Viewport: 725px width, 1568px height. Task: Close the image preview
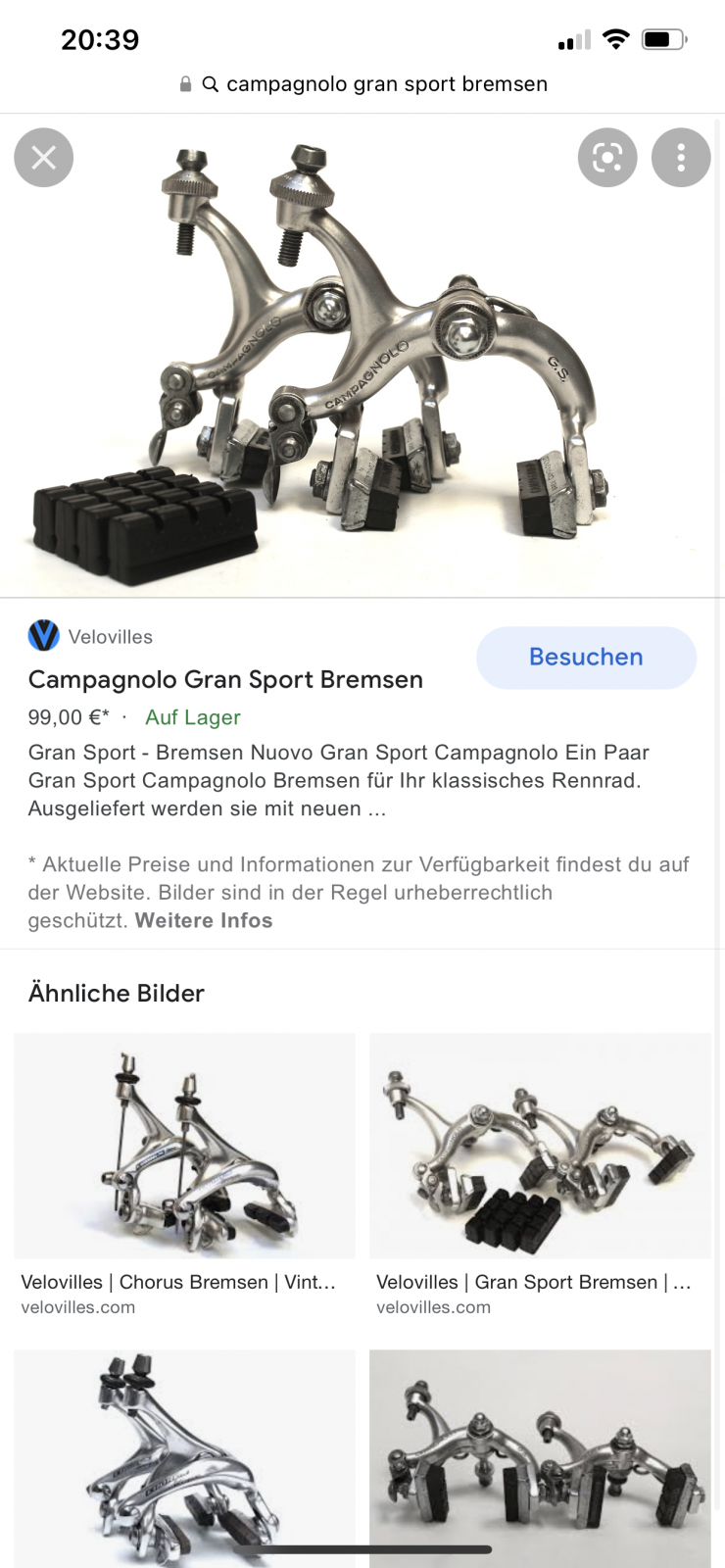coord(44,158)
